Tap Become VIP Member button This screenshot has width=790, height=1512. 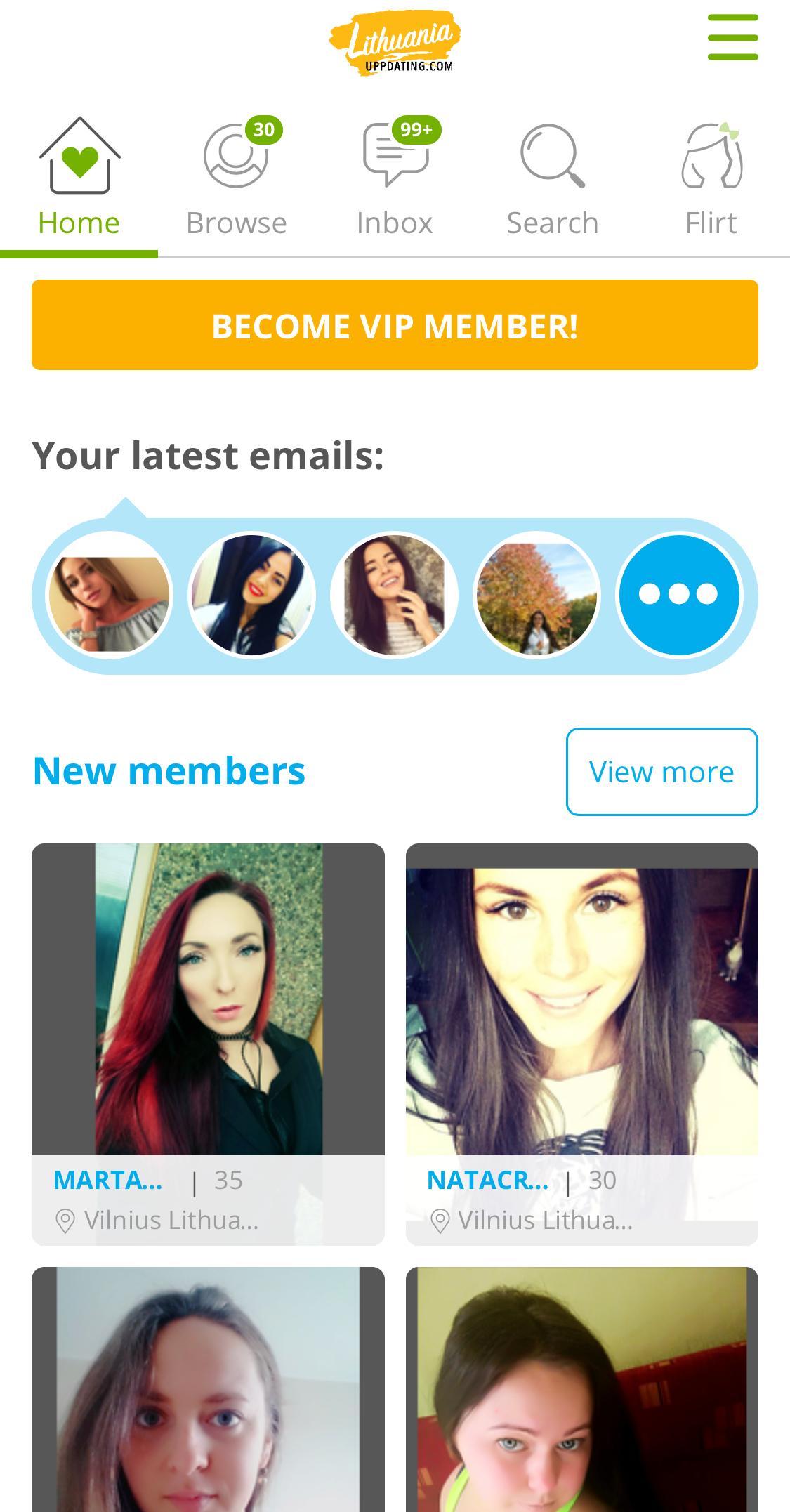click(x=395, y=325)
